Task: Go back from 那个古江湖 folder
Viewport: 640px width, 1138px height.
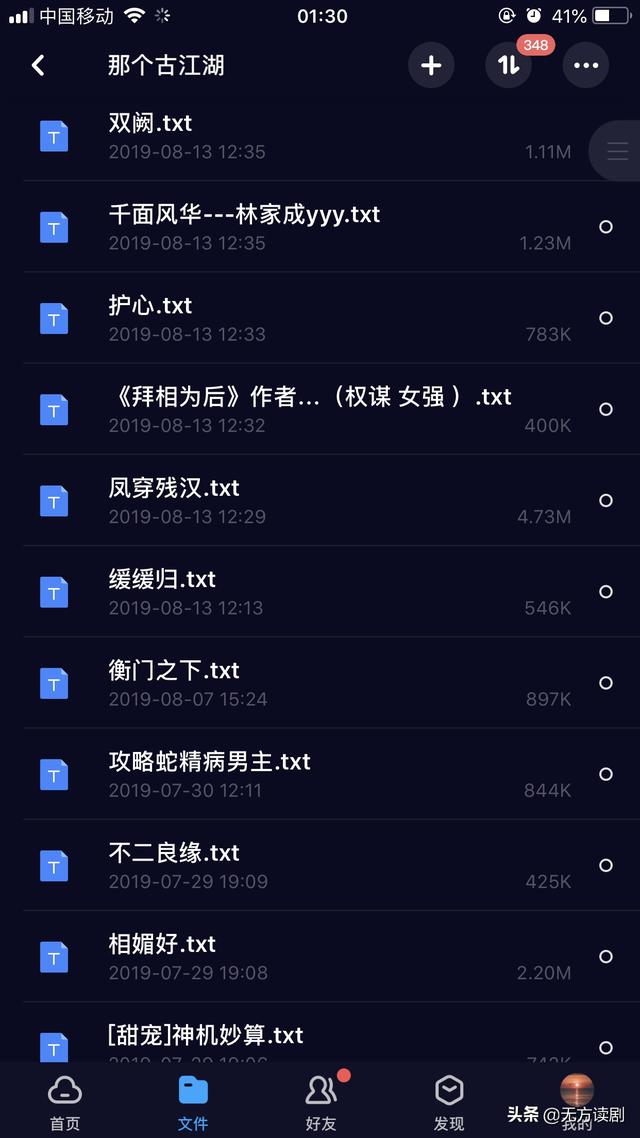Action: (x=38, y=66)
